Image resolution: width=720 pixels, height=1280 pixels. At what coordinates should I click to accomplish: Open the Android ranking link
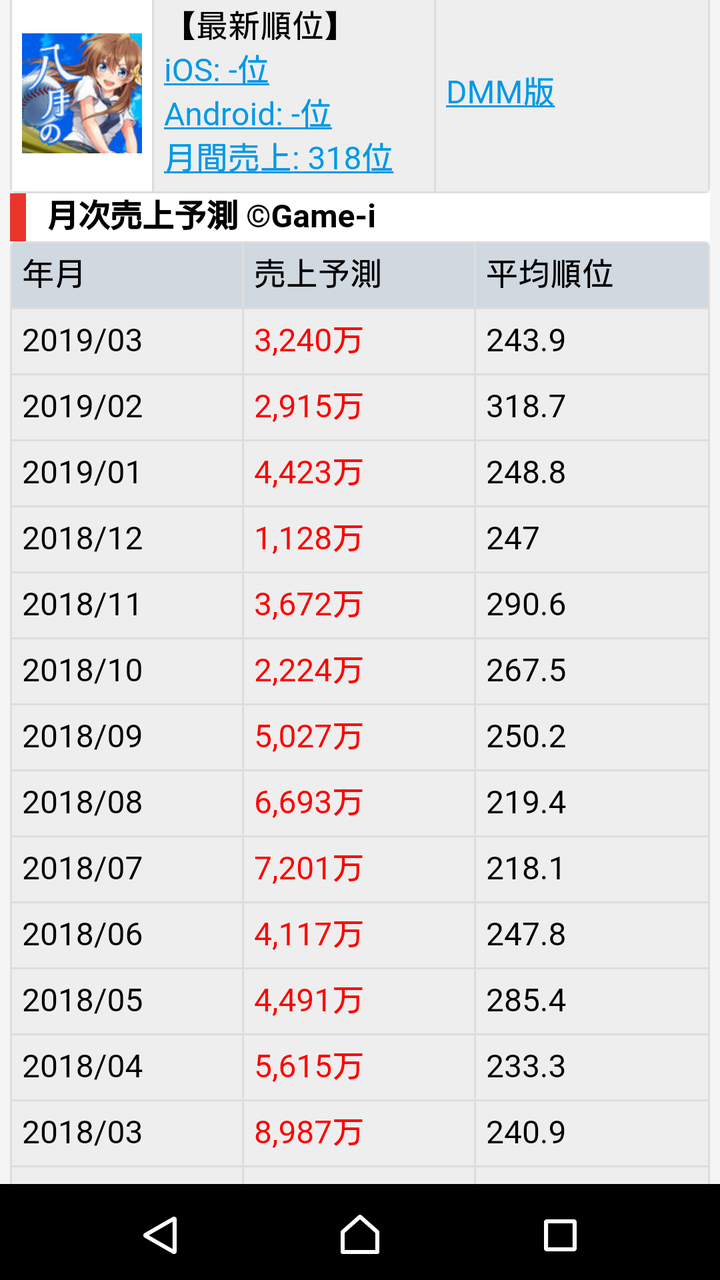click(x=247, y=114)
